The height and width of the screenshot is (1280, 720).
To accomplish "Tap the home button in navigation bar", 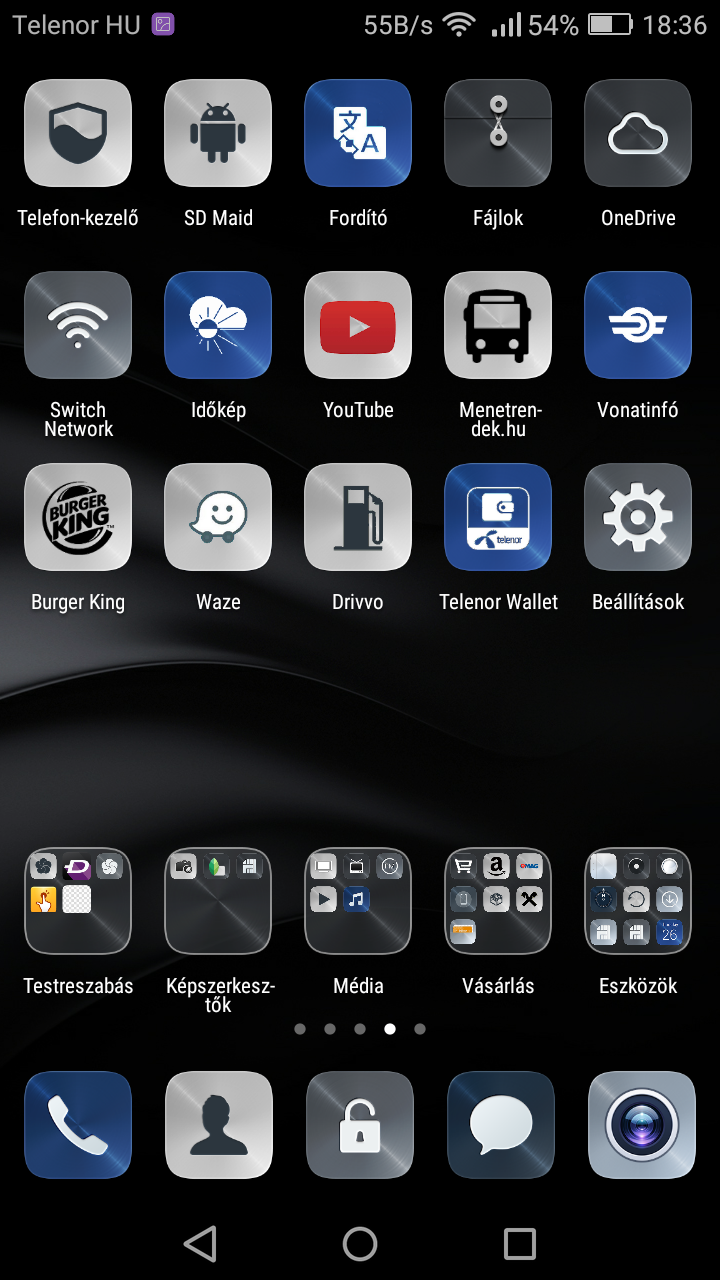I will 360,1244.
